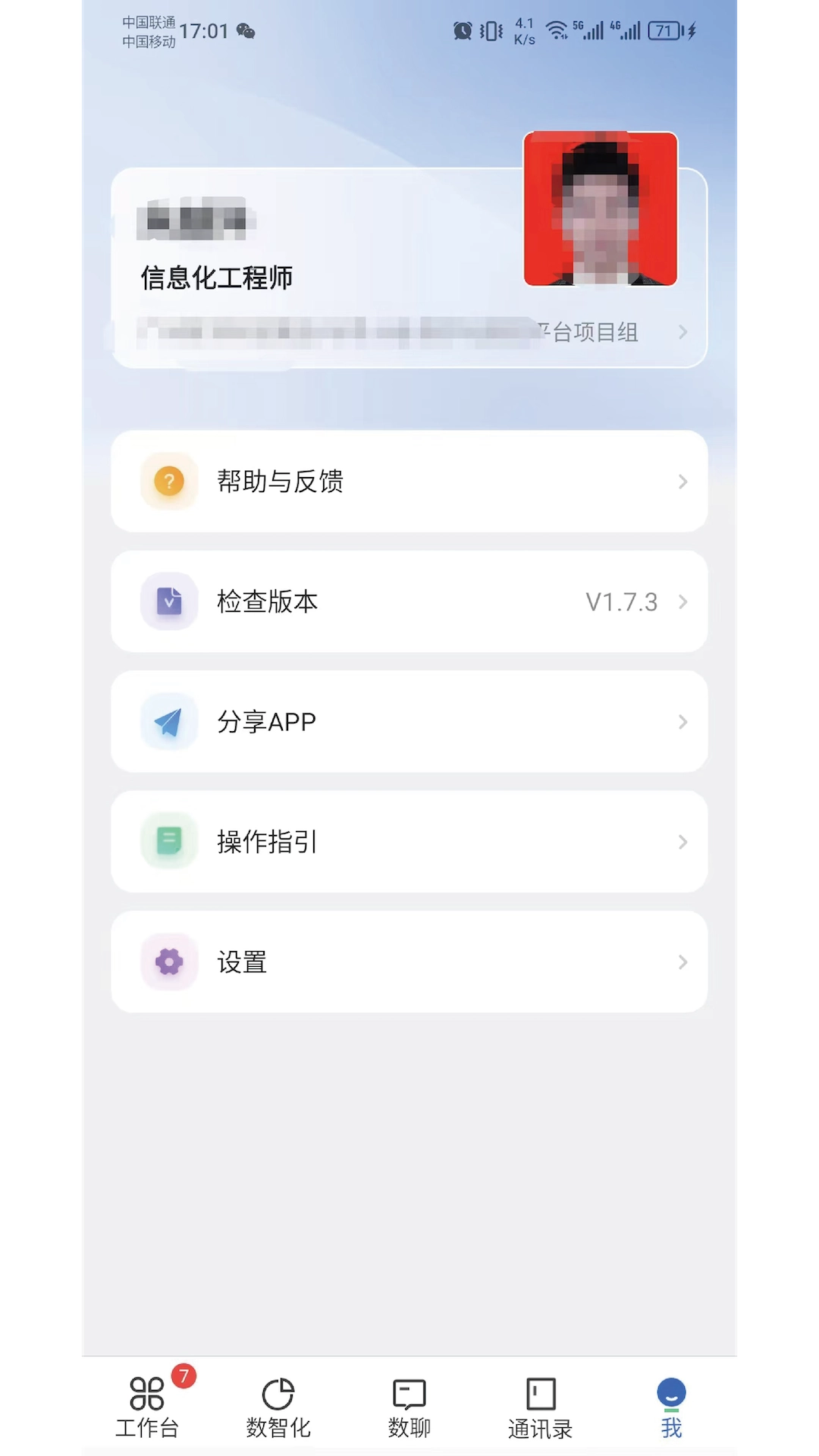Open 操作指引 by clicking its text
Screen dimensions: 819x1456
click(x=265, y=841)
